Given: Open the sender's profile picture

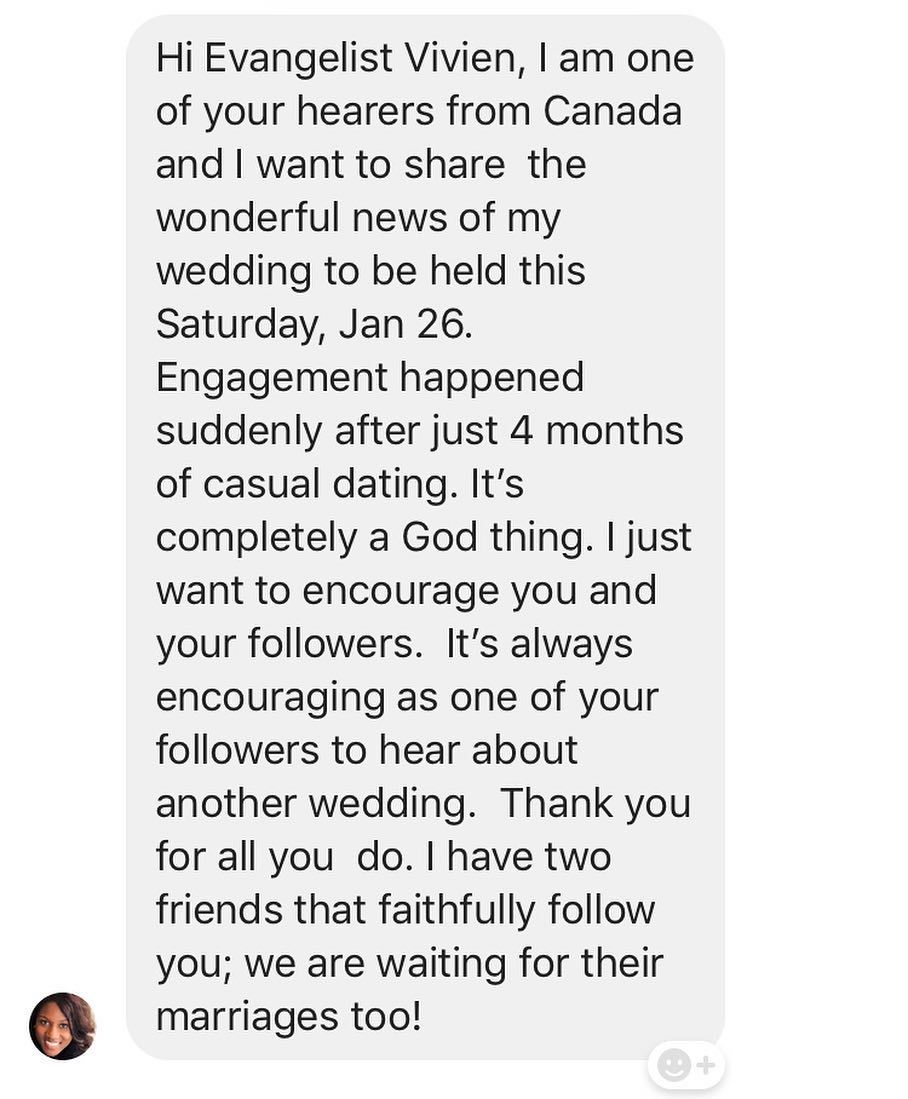Looking at the screenshot, I should coord(62,1025).
